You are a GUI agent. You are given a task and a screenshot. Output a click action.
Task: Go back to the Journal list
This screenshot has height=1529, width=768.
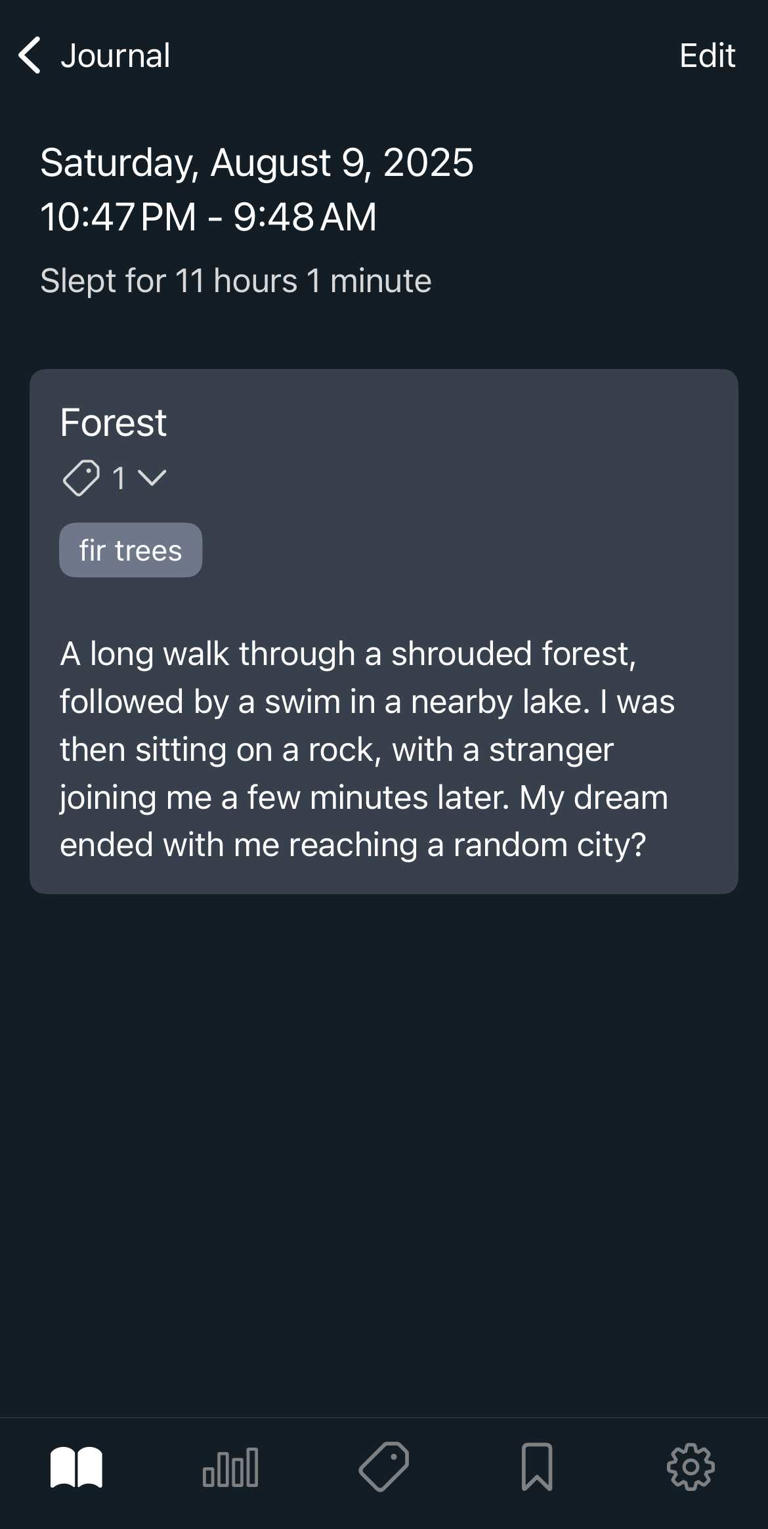pos(94,55)
